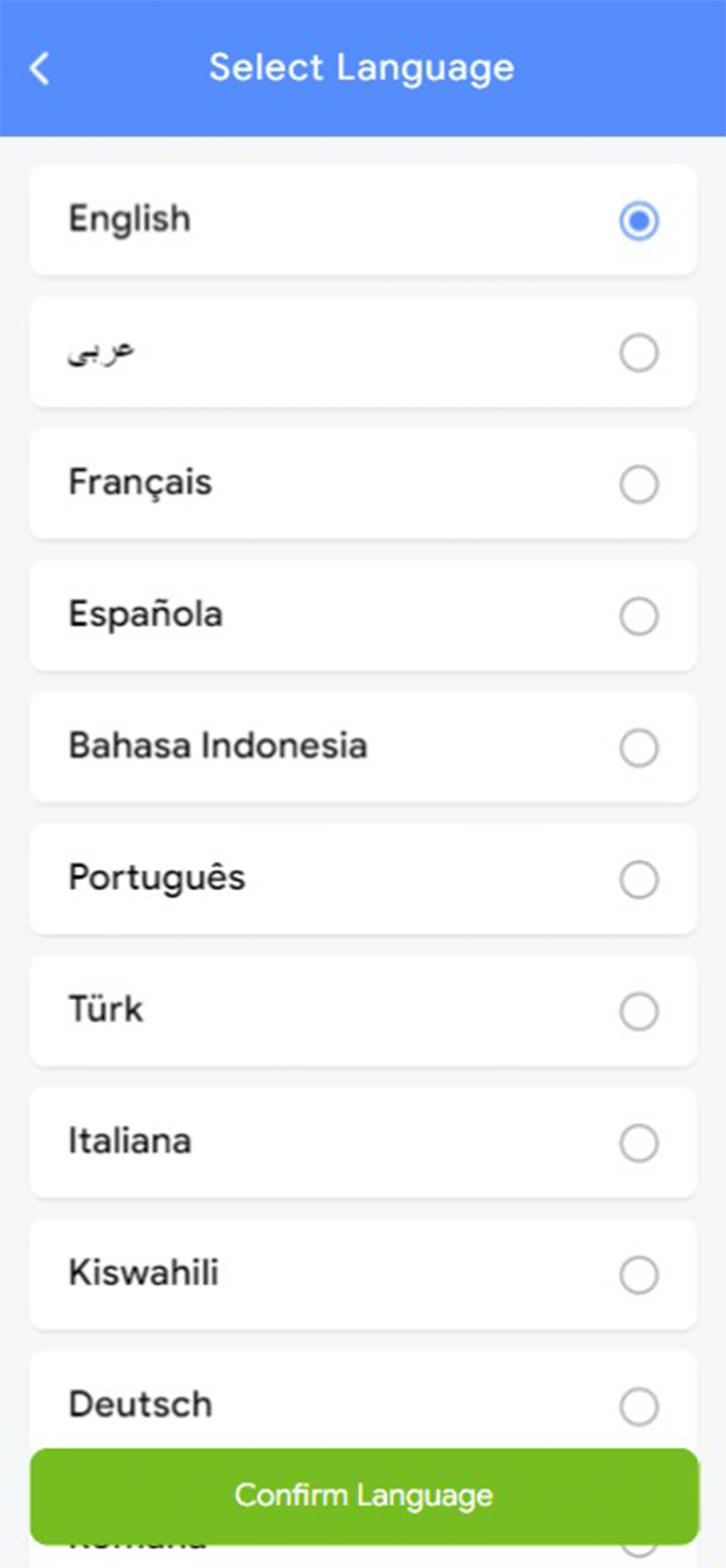Tap the radio circle beside Italiana
The image size is (726, 1568).
pos(638,1142)
